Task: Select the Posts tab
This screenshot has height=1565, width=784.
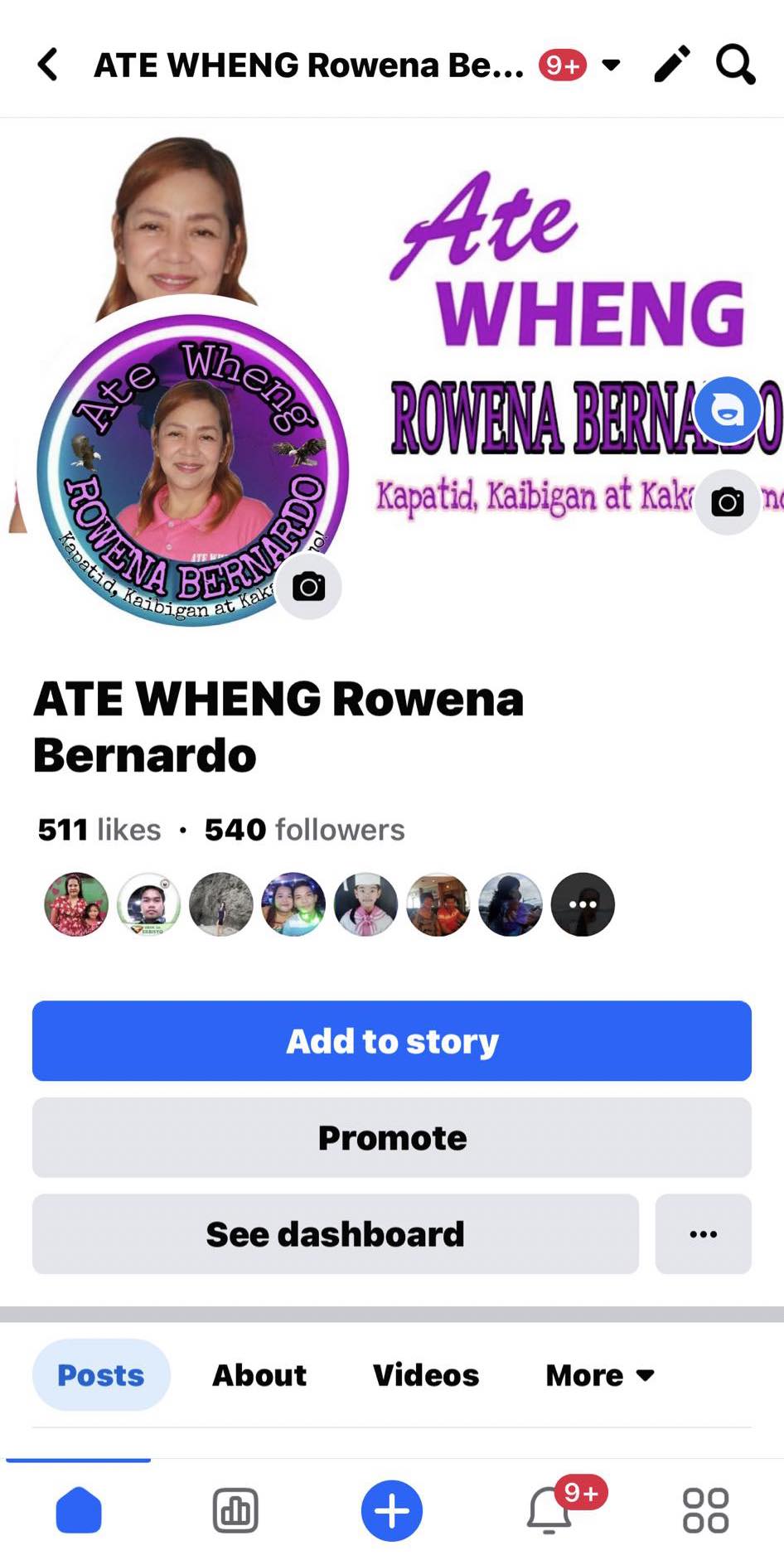Action: [x=101, y=1375]
